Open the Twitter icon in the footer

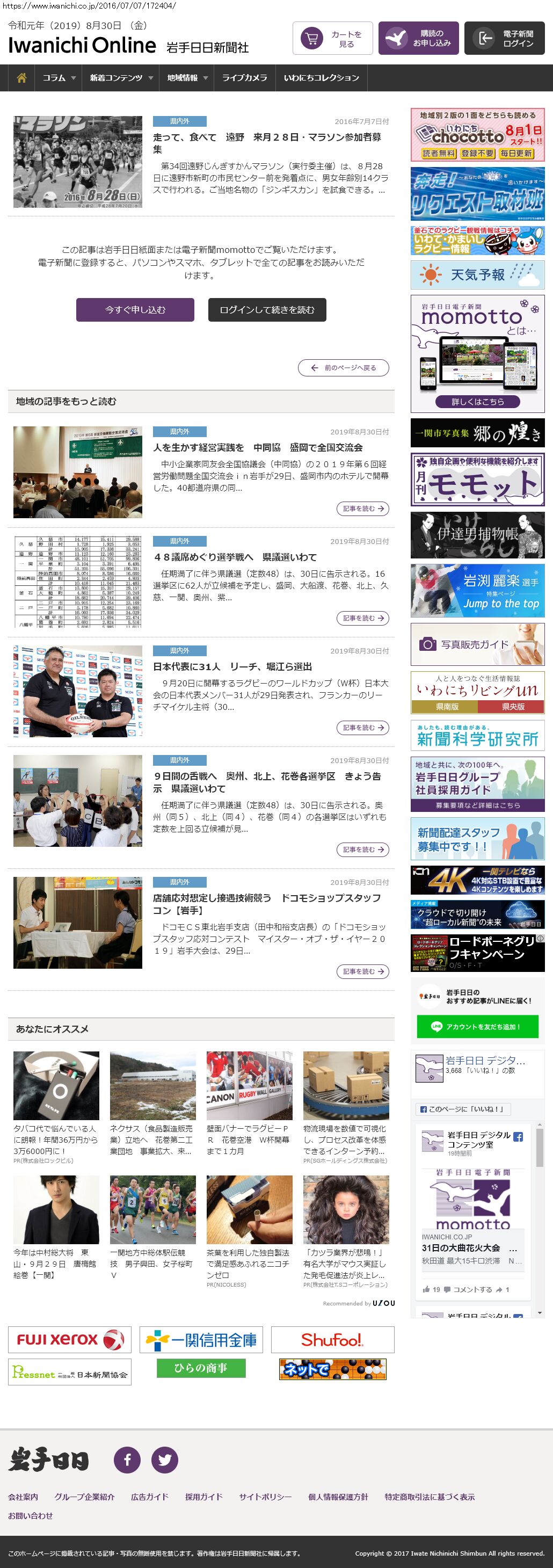coord(164,1460)
